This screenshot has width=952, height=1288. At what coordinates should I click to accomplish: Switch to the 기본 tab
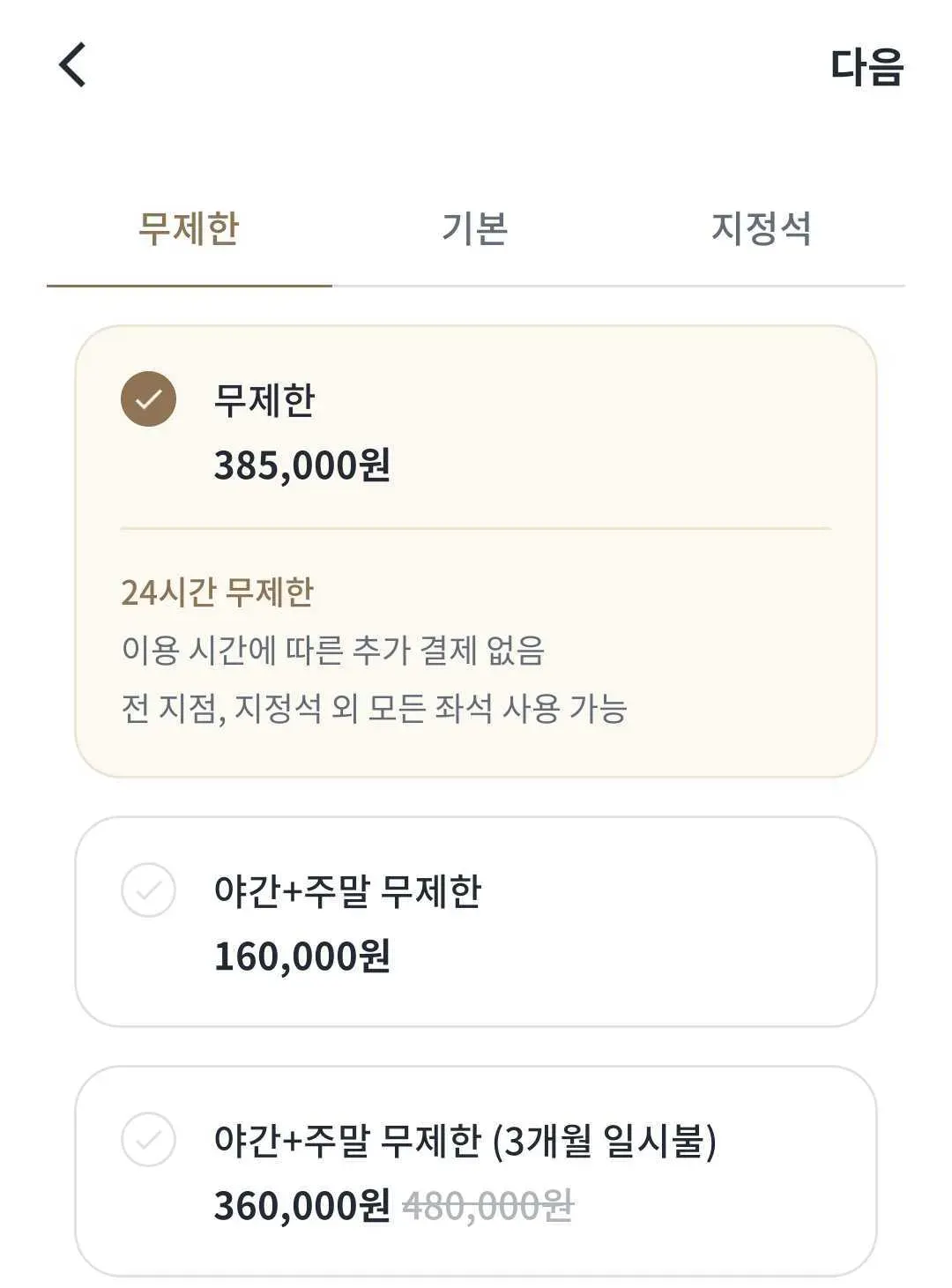tap(474, 229)
